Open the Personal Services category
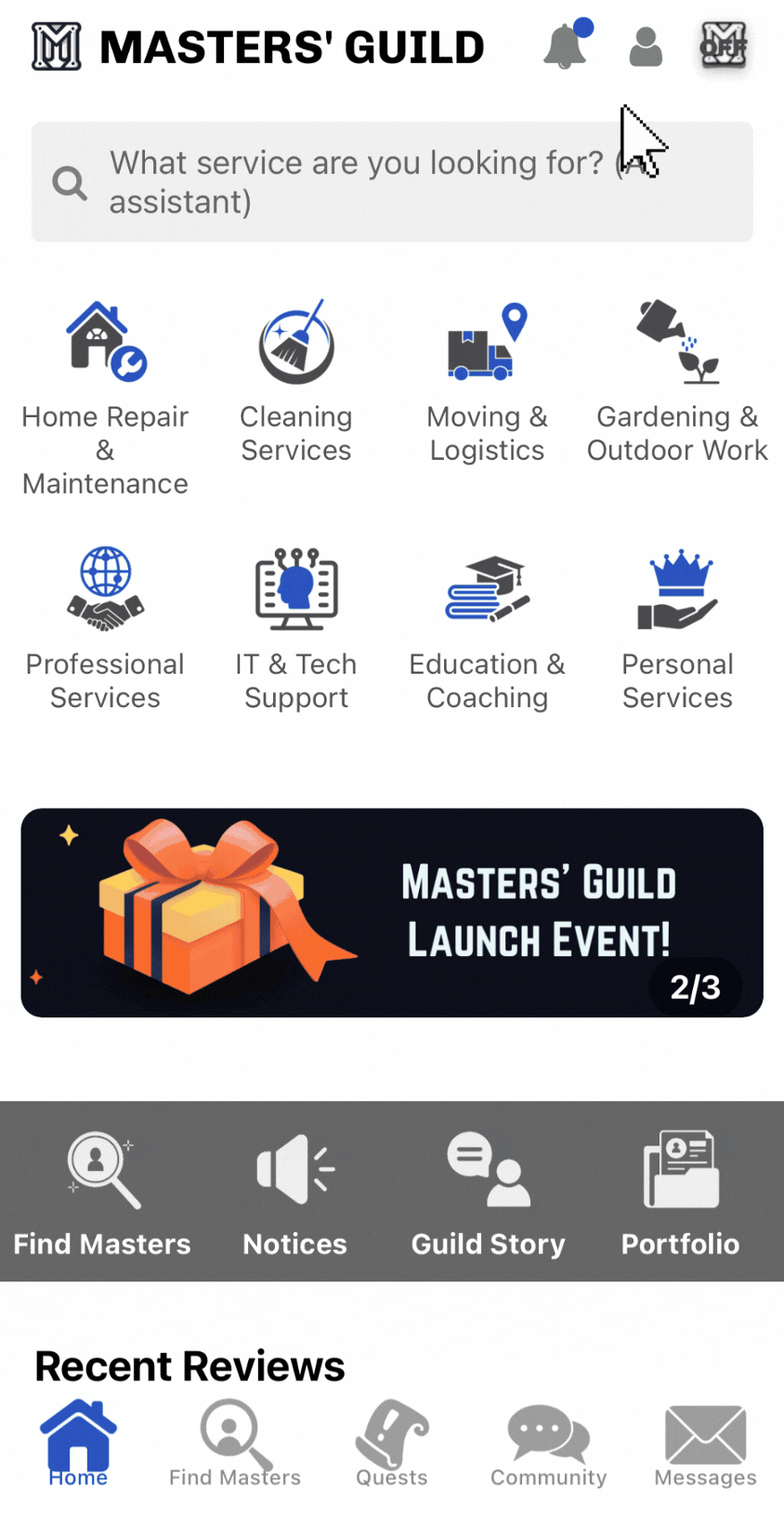Screen dimensions: 784x1522 pyautogui.click(x=677, y=629)
